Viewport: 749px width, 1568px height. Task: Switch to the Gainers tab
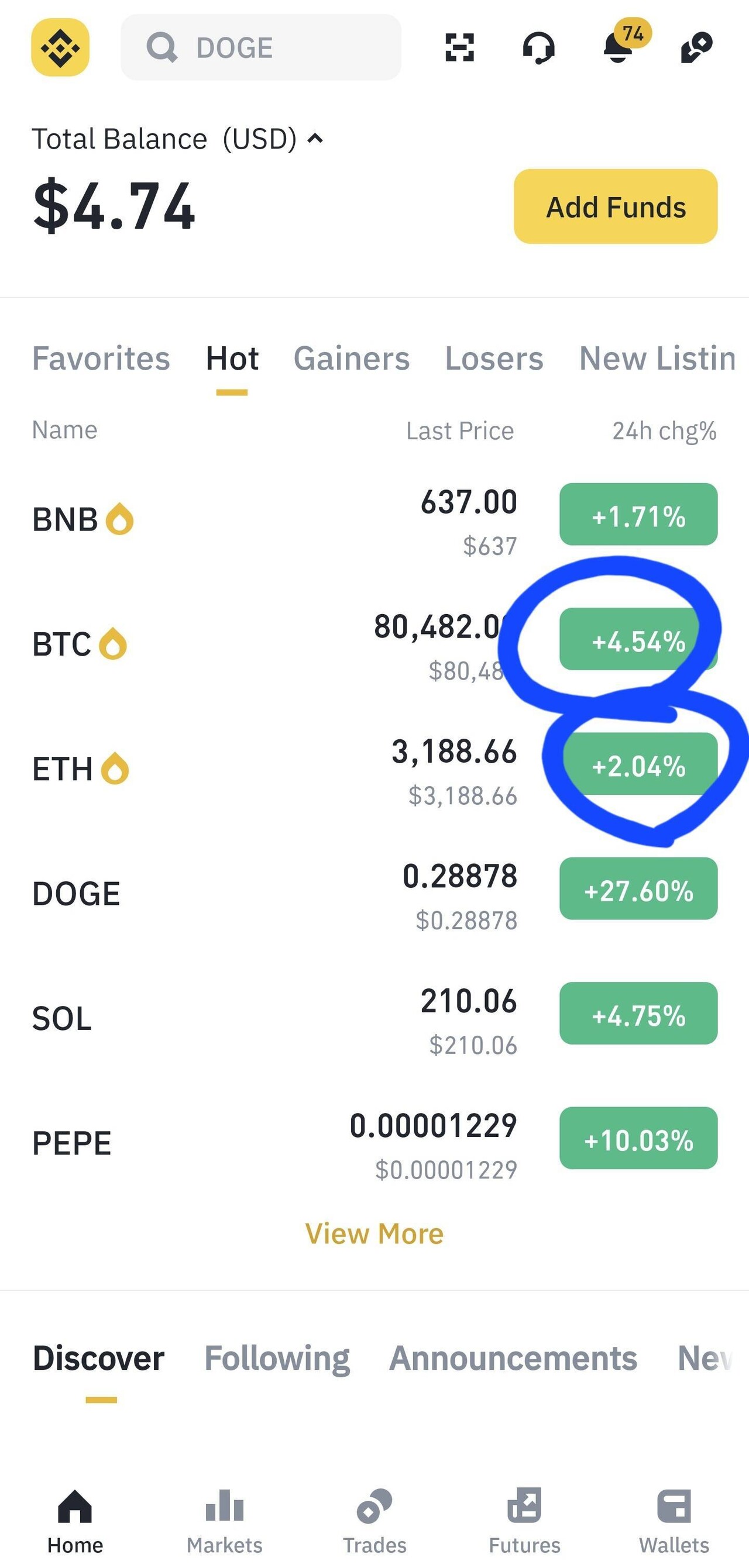351,358
